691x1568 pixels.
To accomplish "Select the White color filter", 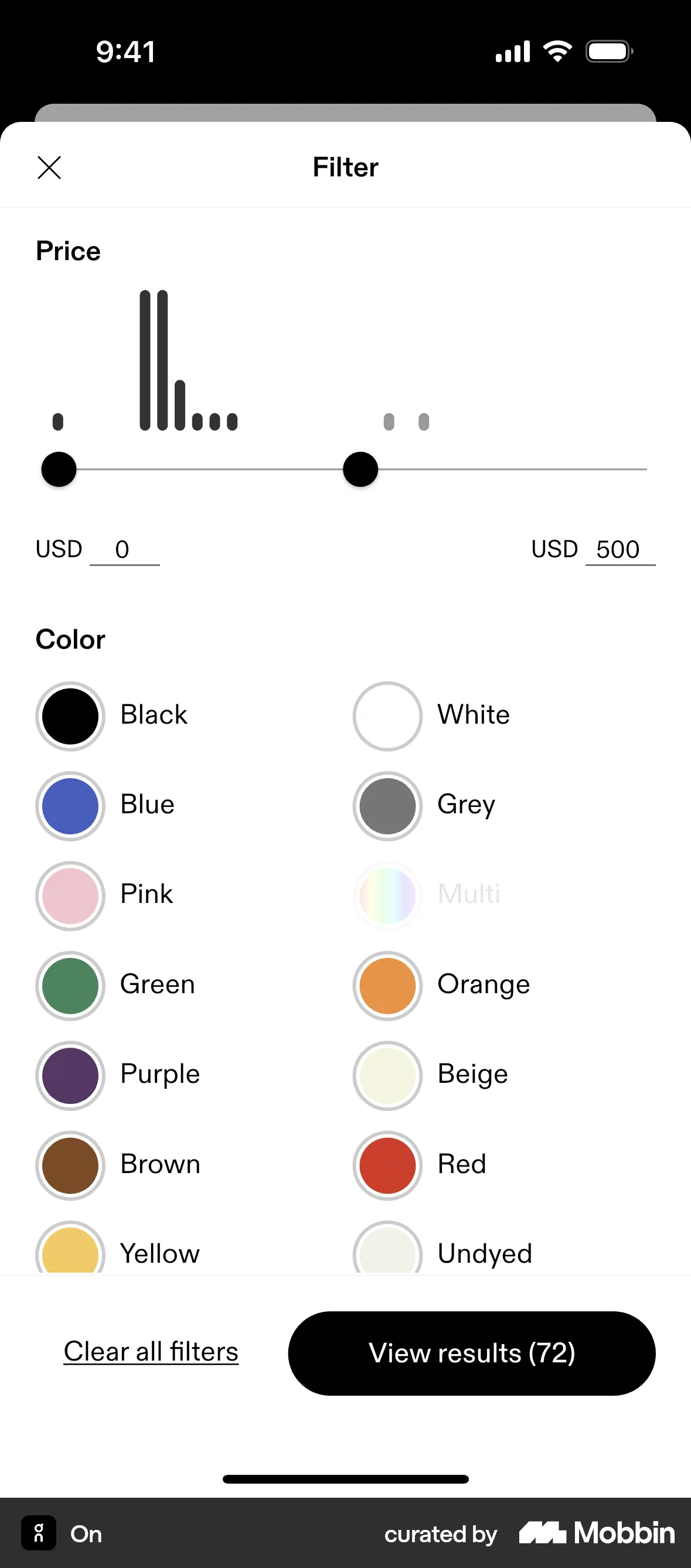I will [x=387, y=715].
